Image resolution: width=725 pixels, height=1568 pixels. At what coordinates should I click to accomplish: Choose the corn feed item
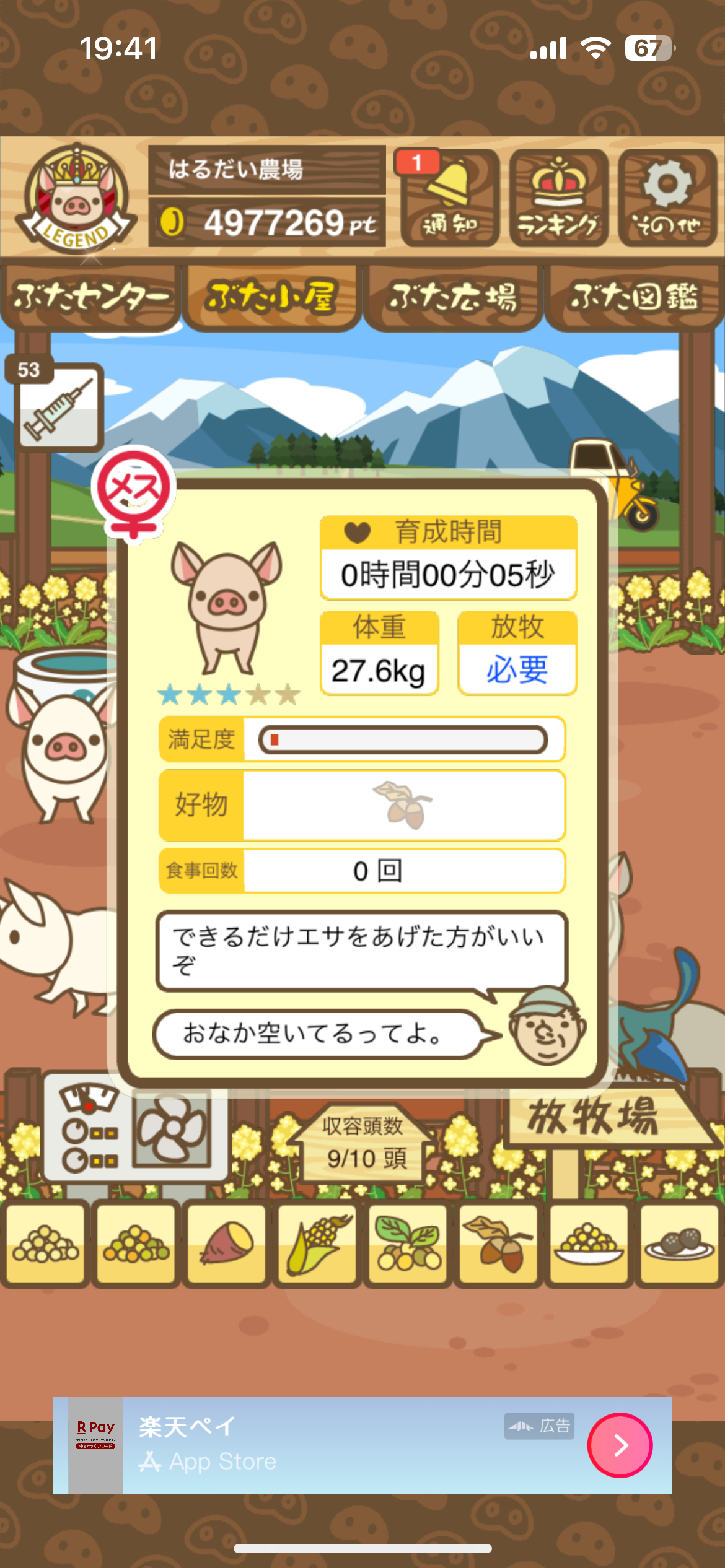pyautogui.click(x=317, y=1244)
